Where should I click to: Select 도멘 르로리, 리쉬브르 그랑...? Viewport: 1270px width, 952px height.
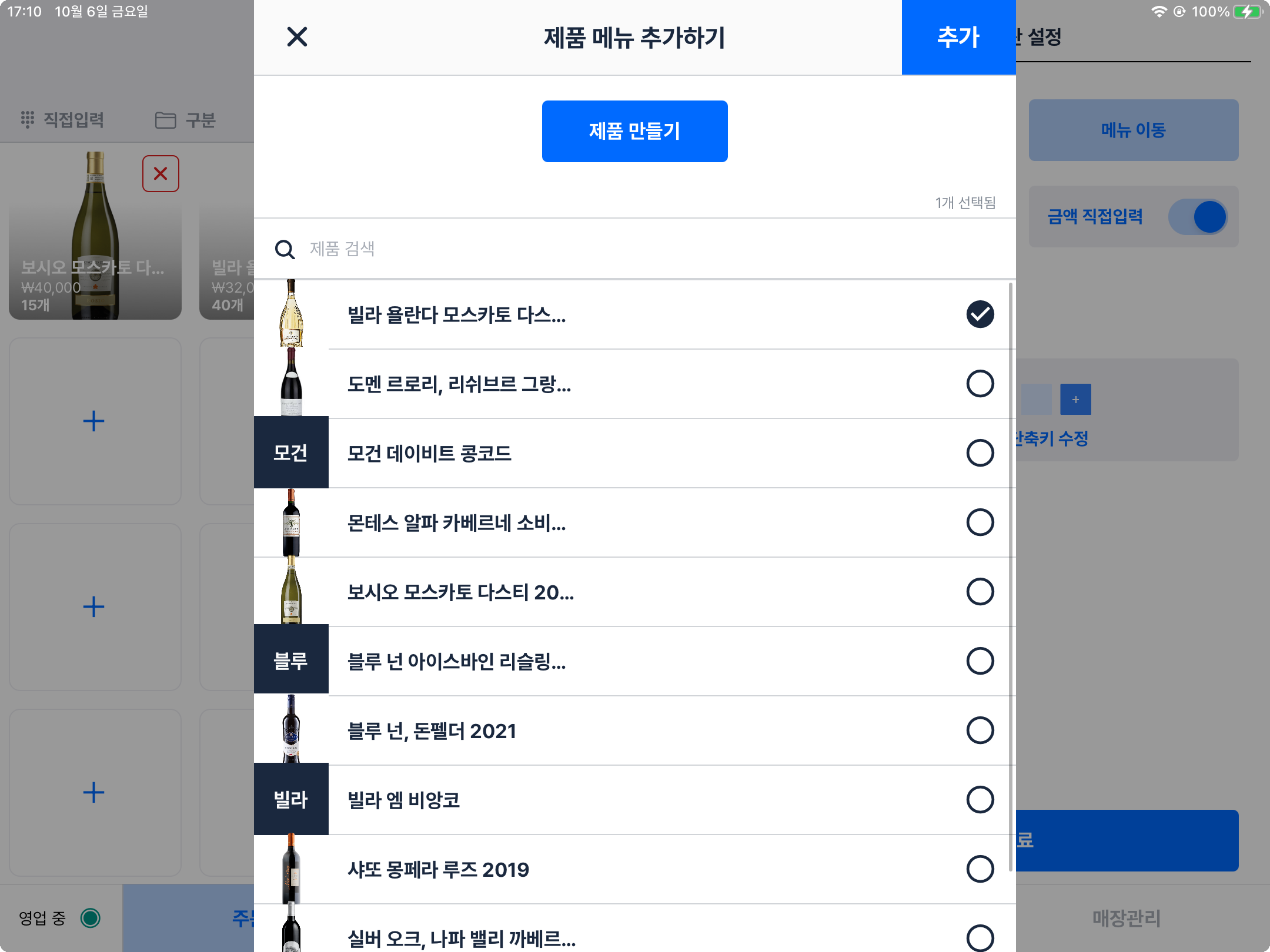click(980, 384)
